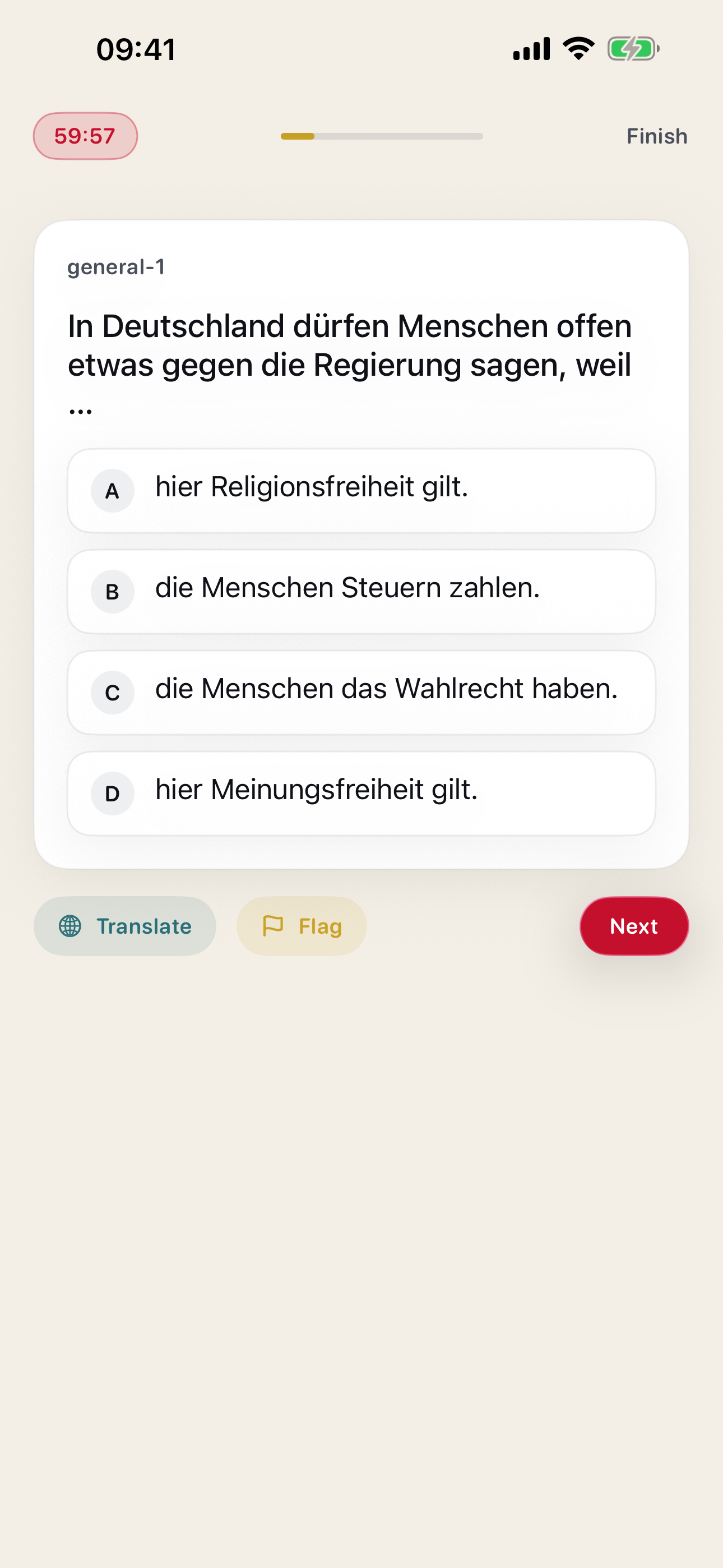Pick answer C about das Wahlrecht
723x1568 pixels.
361,692
